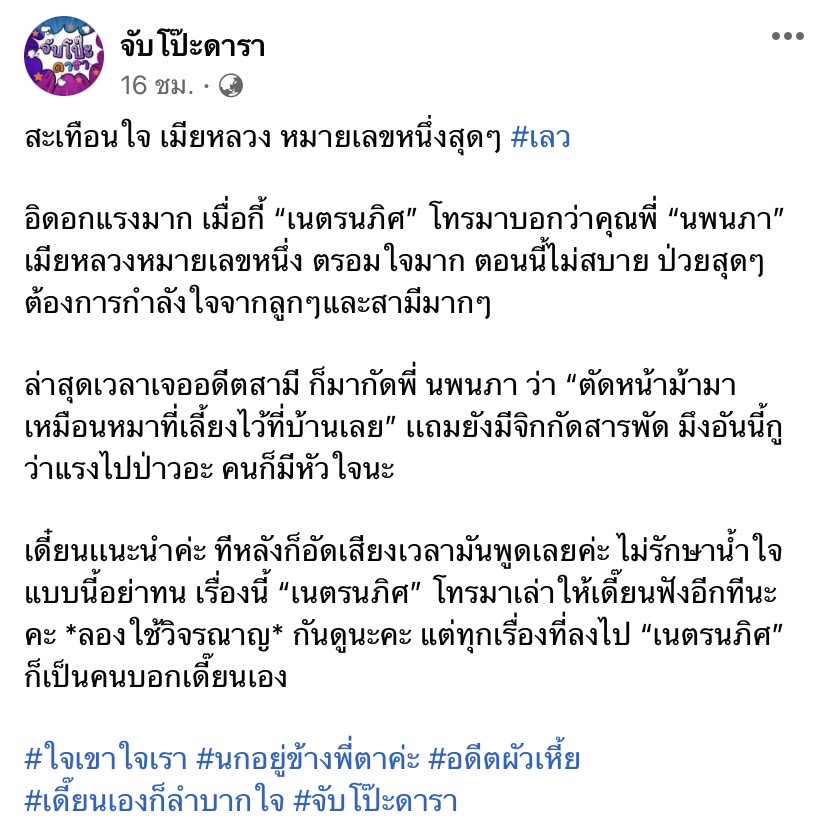The image size is (828, 827).
Task: Open the post's three-dot options menu
Action: point(789,36)
